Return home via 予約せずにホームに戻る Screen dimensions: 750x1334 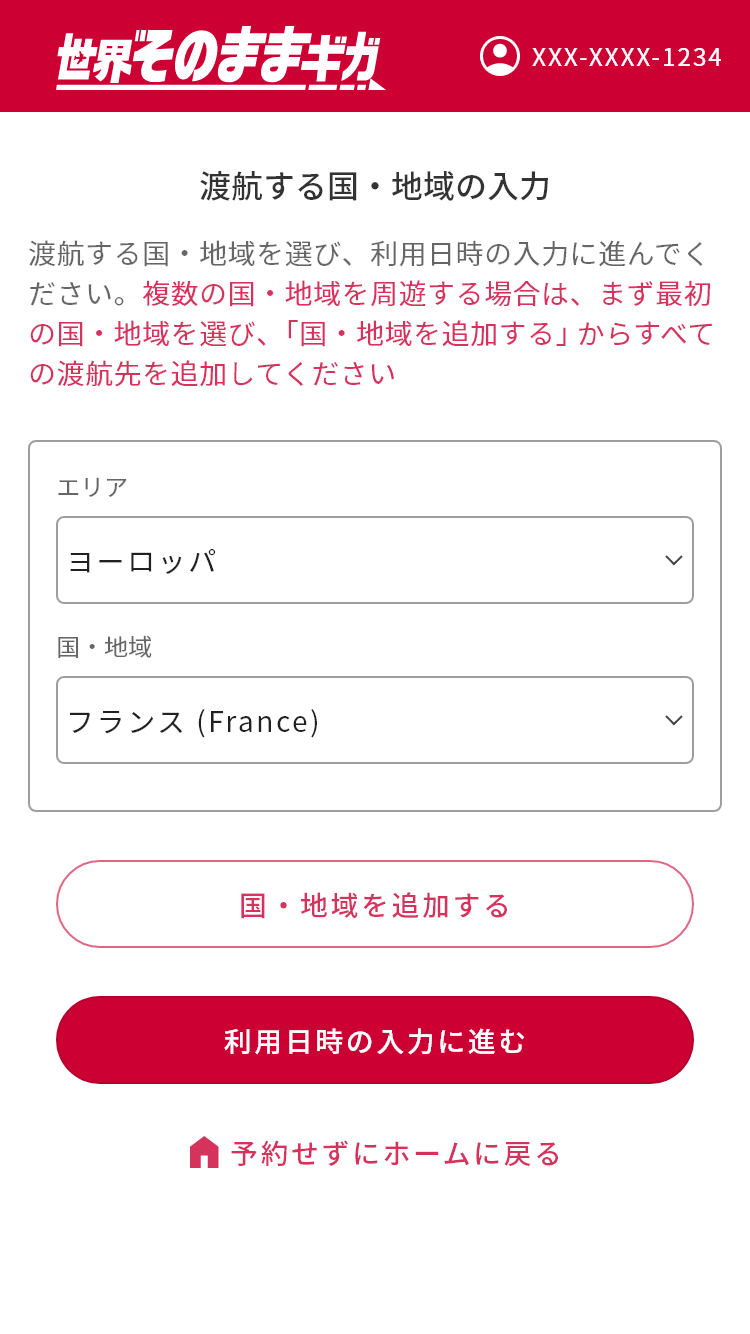[x=375, y=1152]
